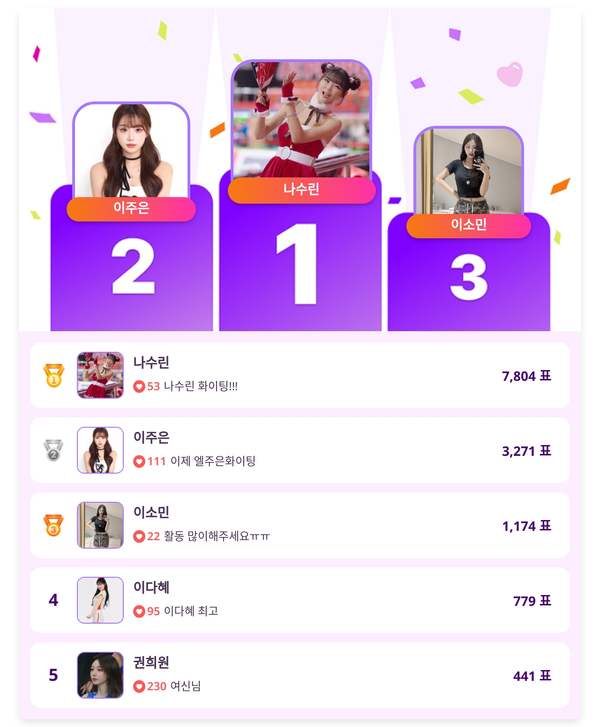This screenshot has height=727, width=600.
Task: Open 나수린's ranking row with 7,804 votes
Action: (x=300, y=375)
